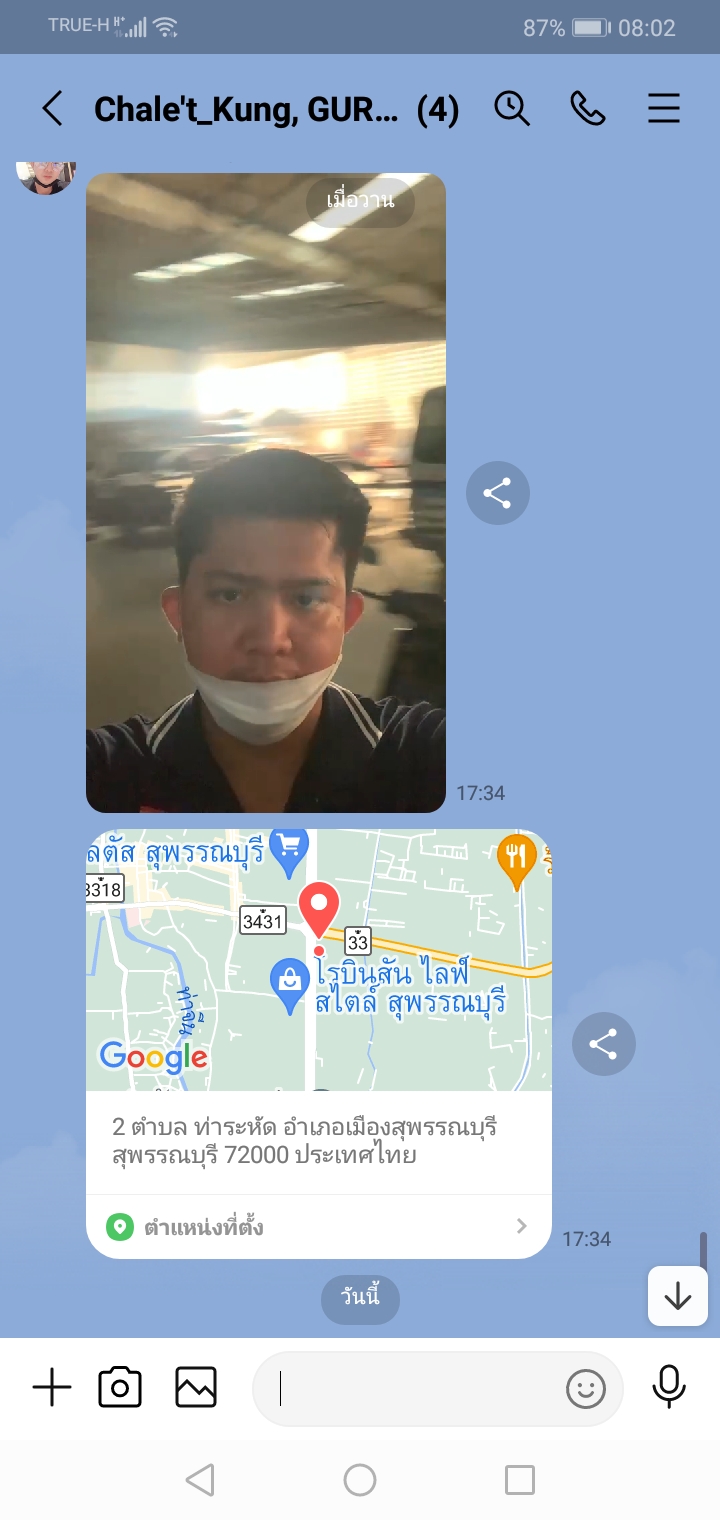The width and height of the screenshot is (720, 1520).
Task: Open the emoji and sticker picker
Action: click(x=586, y=1388)
